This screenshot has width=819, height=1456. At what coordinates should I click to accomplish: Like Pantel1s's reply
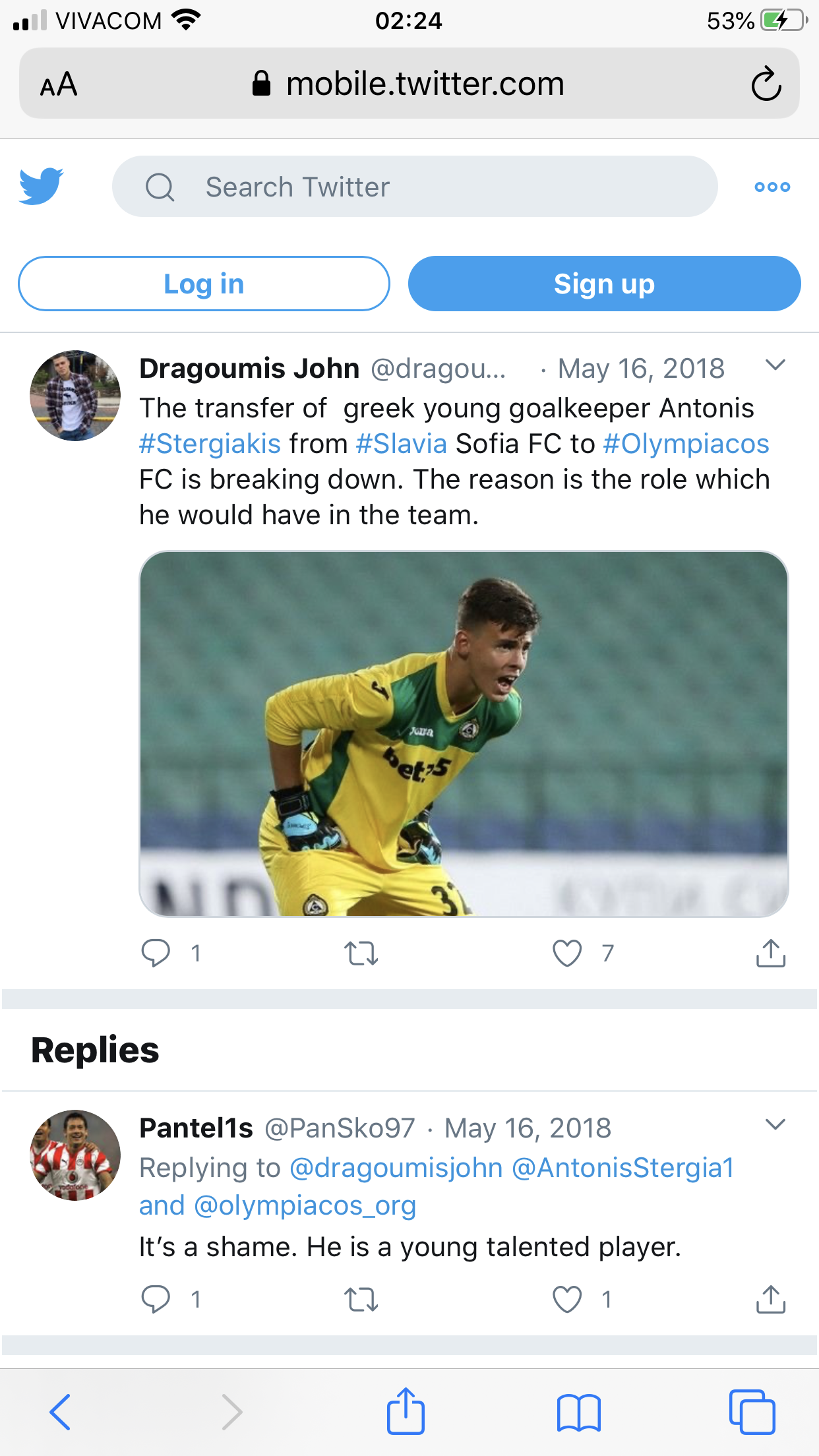pos(567,1299)
